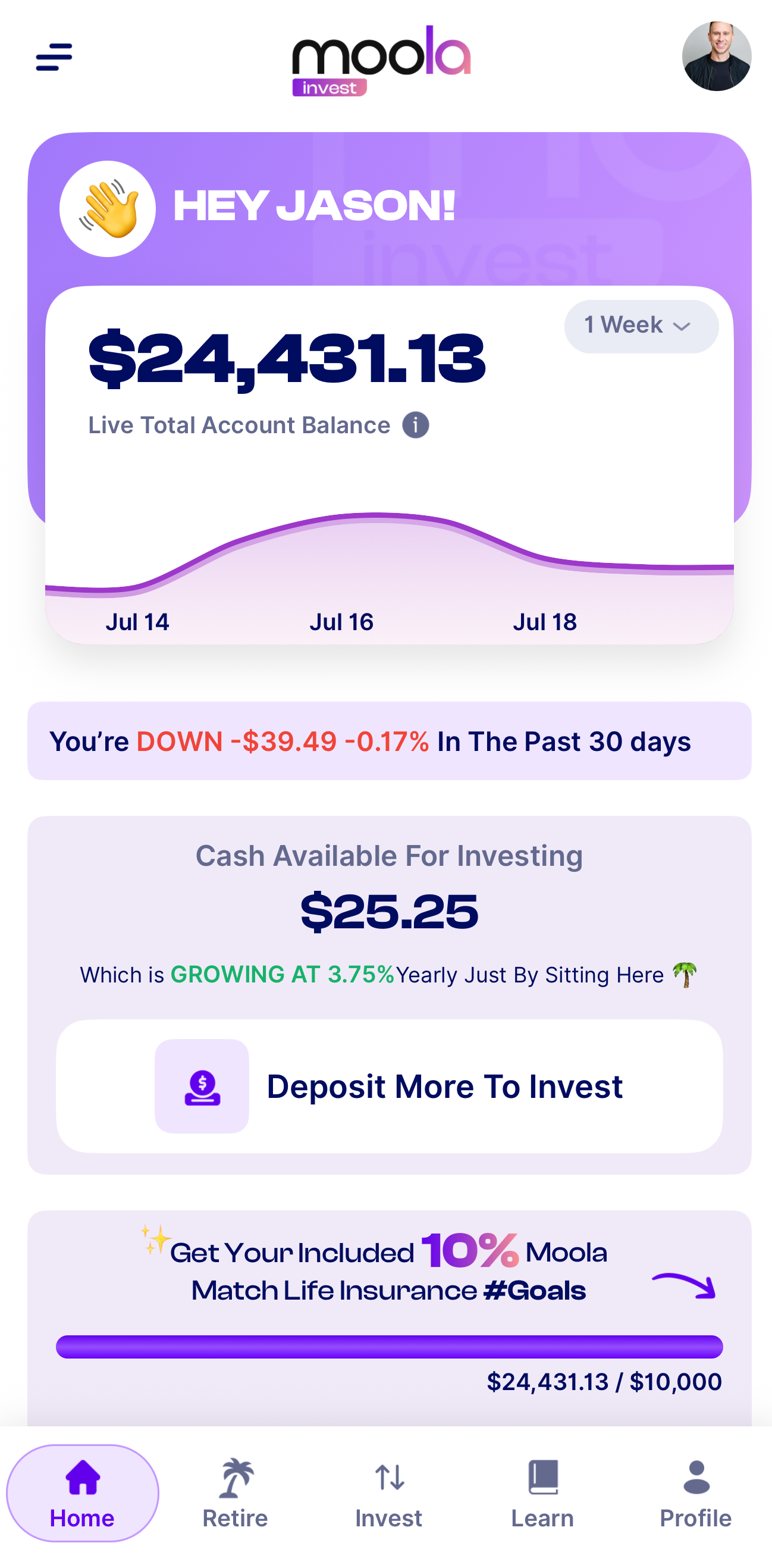Open the hamburger menu

pyautogui.click(x=54, y=57)
